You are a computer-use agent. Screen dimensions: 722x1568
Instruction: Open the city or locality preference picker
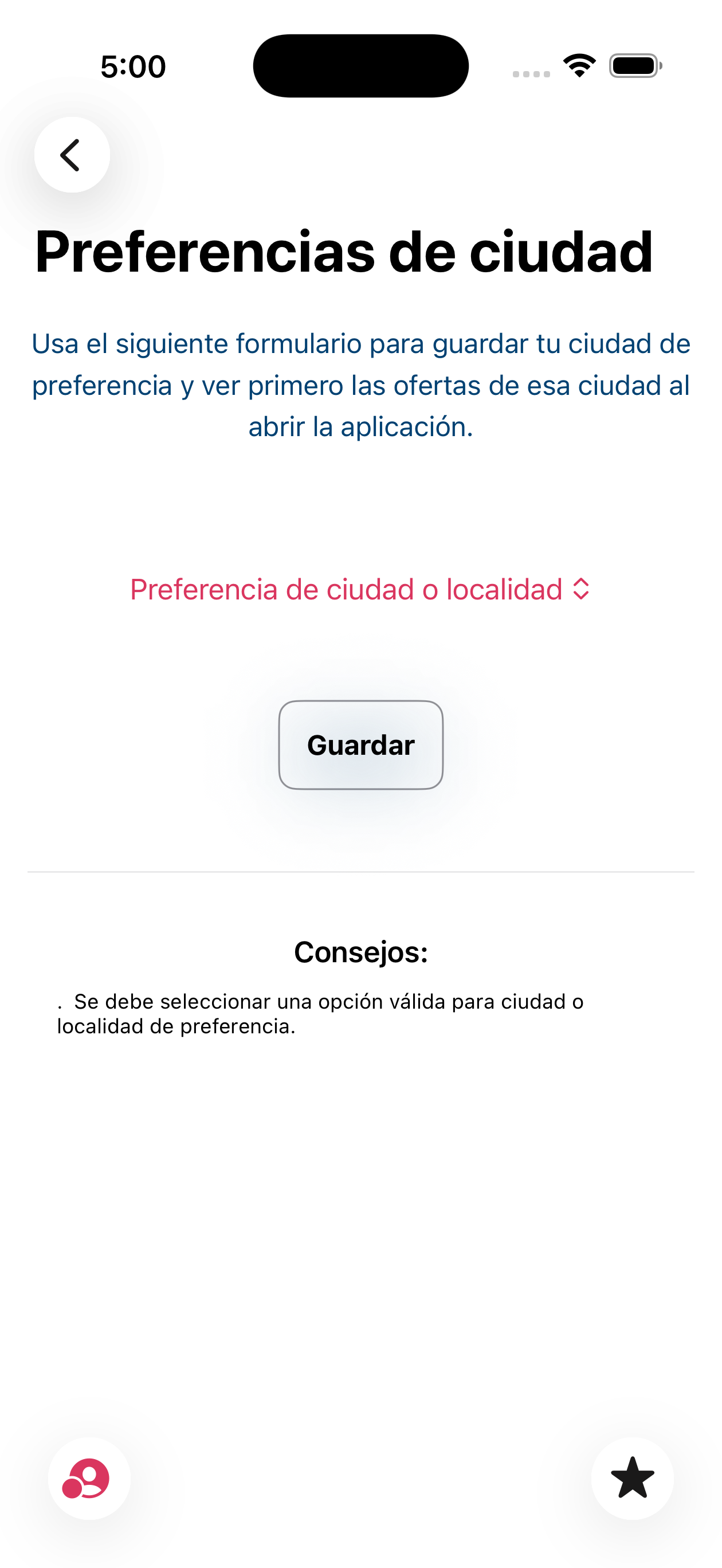[x=360, y=589]
